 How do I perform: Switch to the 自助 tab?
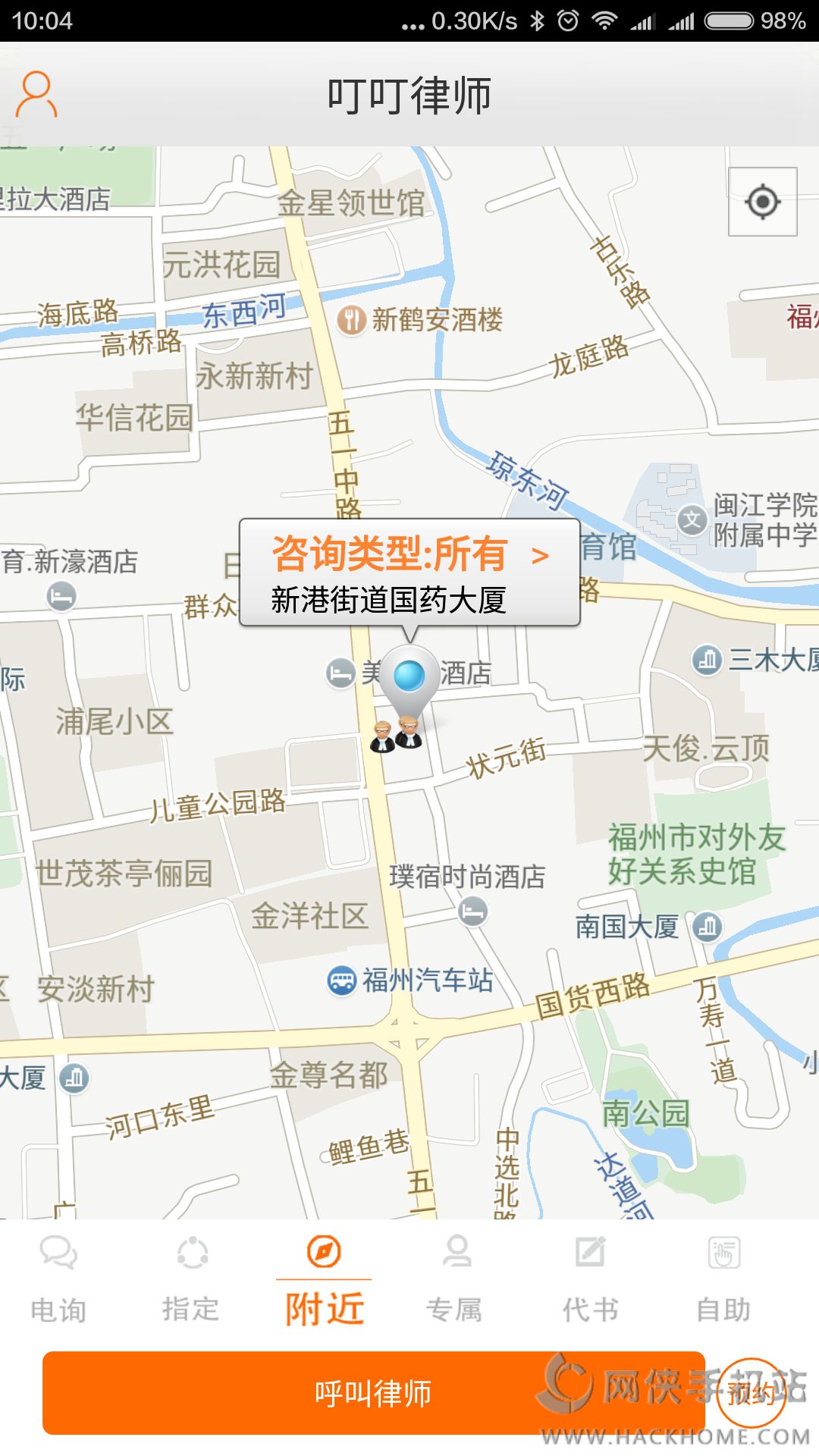coord(723,1279)
